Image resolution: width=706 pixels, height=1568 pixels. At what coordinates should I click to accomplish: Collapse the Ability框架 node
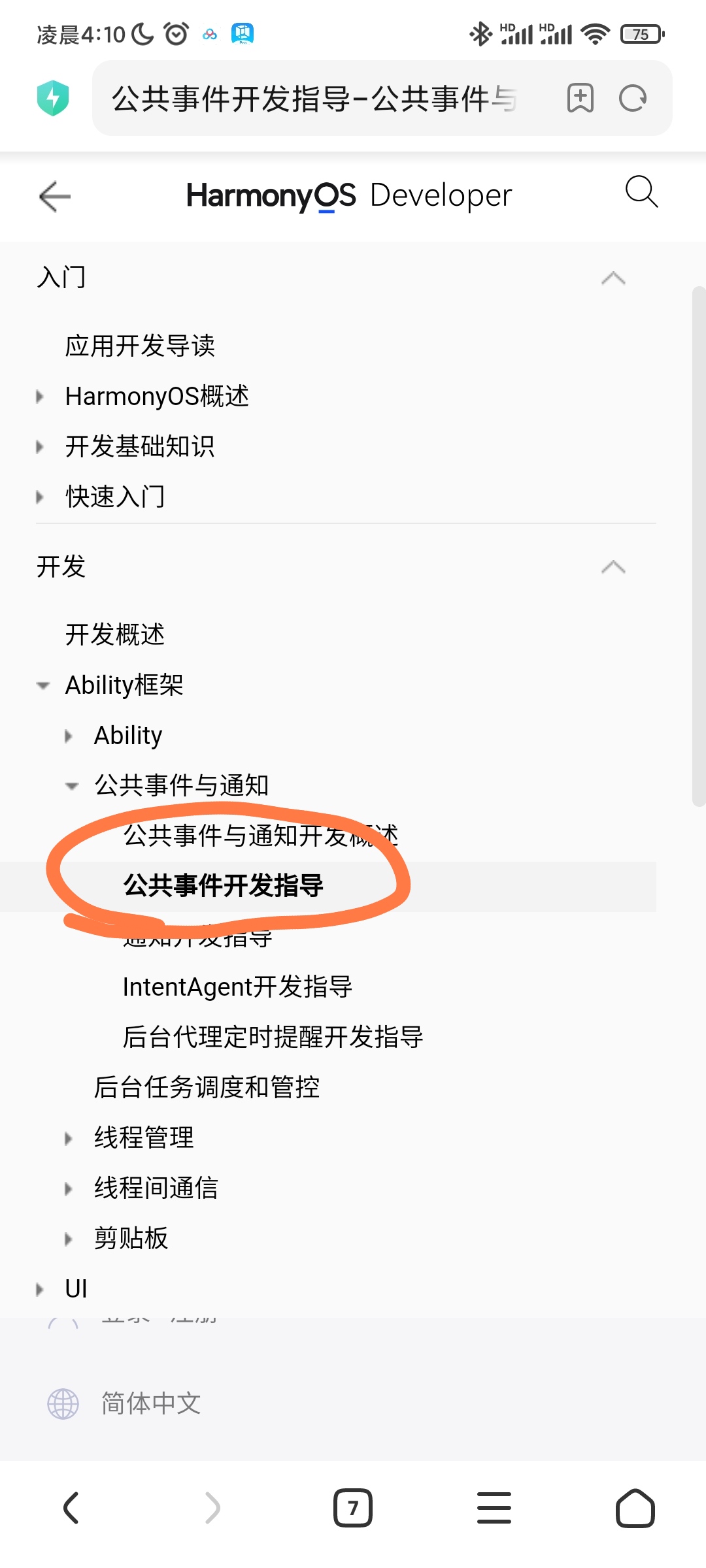point(43,685)
